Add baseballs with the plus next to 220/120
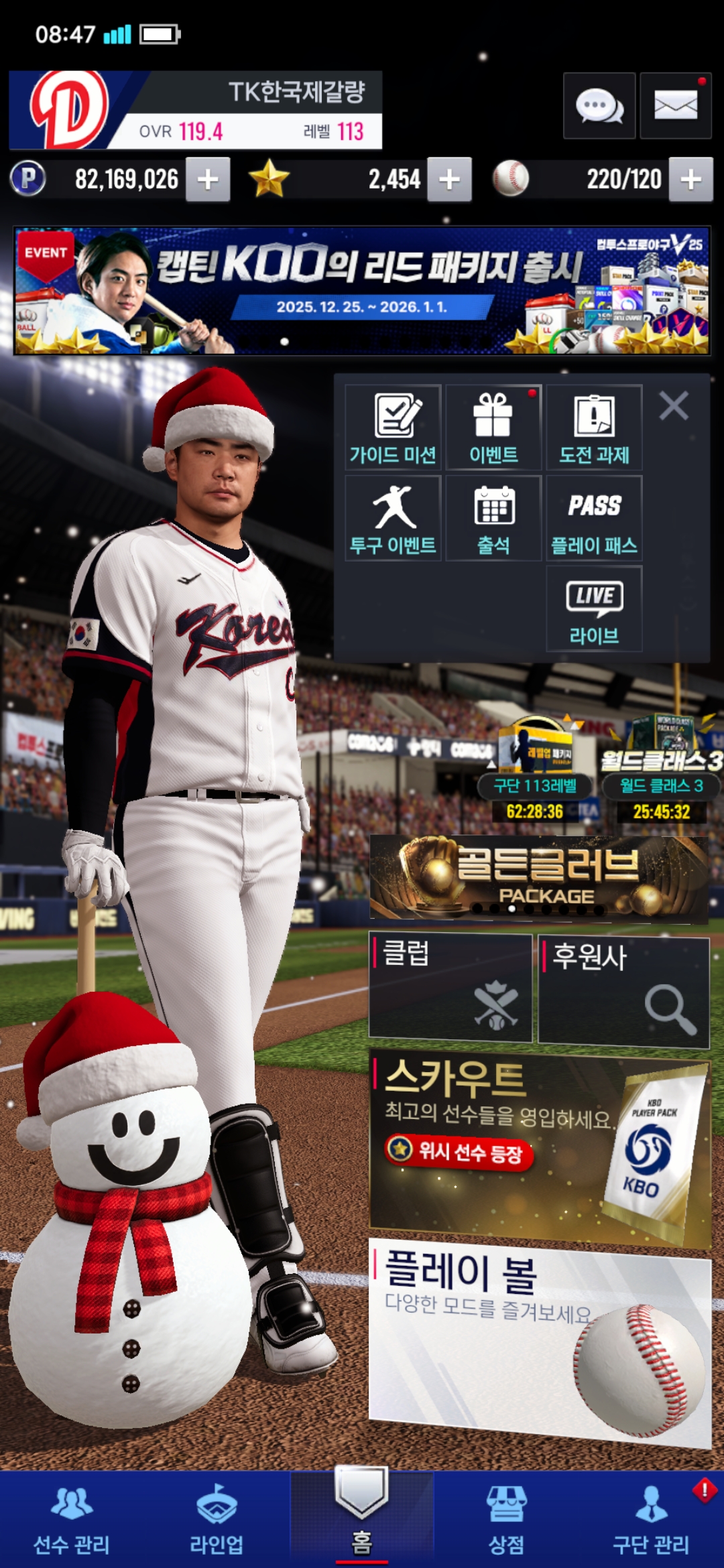 690,180
